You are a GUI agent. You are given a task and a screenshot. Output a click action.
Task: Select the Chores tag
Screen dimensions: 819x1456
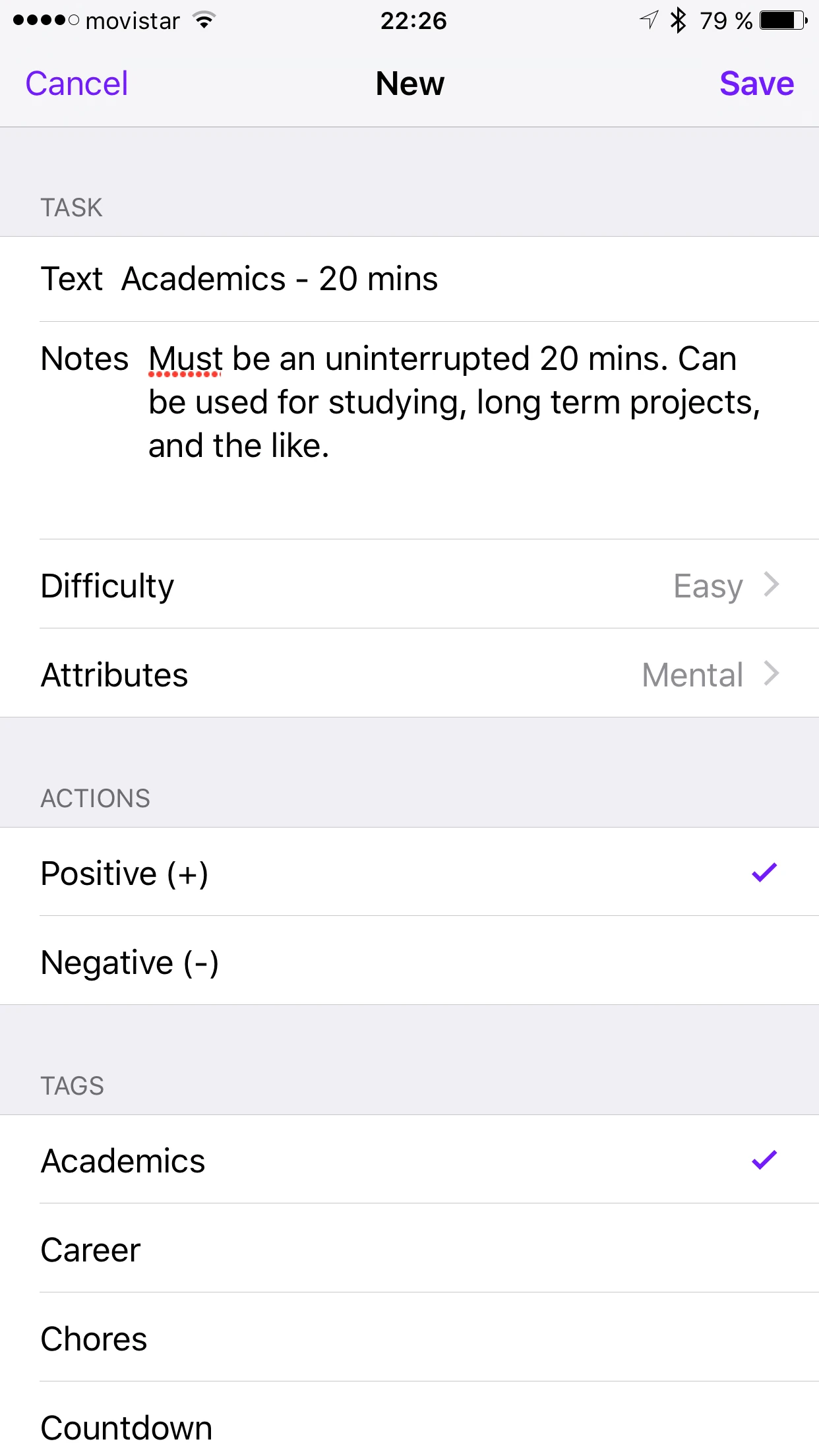click(x=409, y=1339)
